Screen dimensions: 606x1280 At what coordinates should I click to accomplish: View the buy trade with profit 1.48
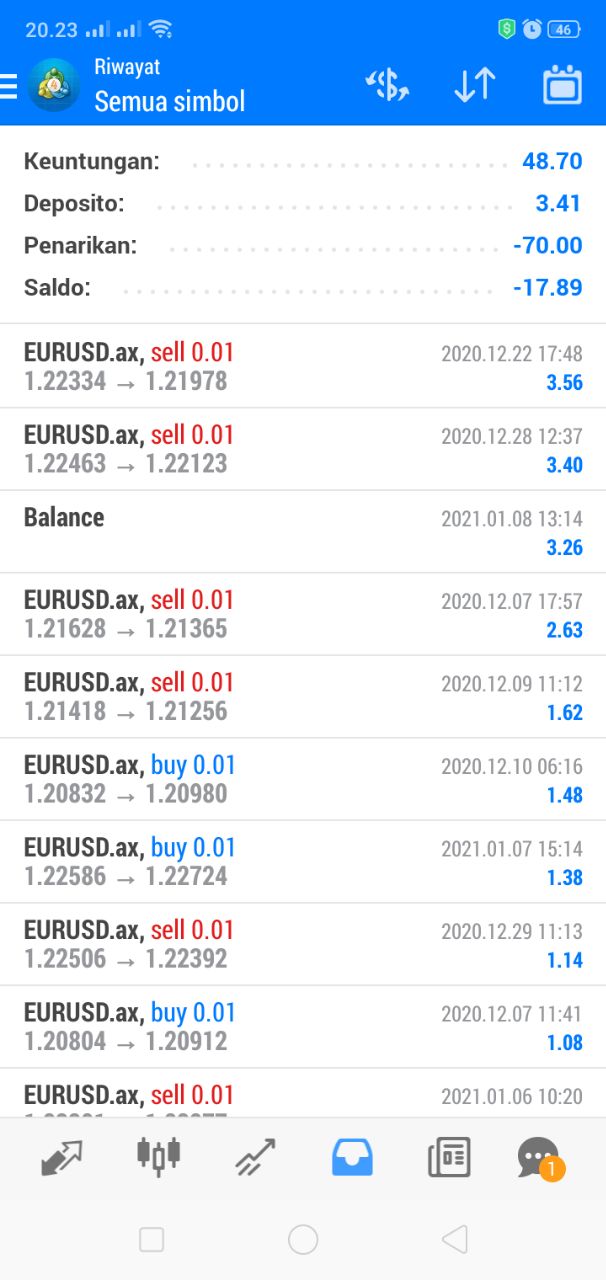(x=303, y=779)
